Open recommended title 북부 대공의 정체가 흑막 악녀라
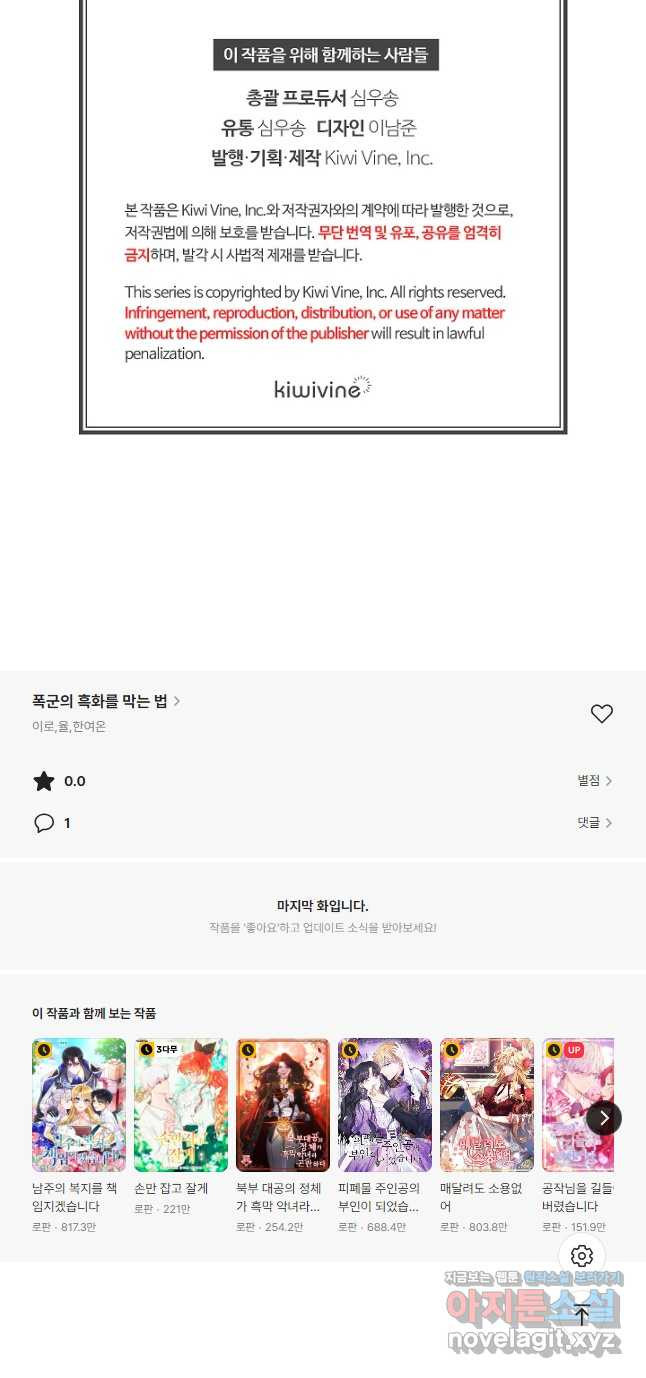Screen dimensions: 646x1378 (x=283, y=1105)
